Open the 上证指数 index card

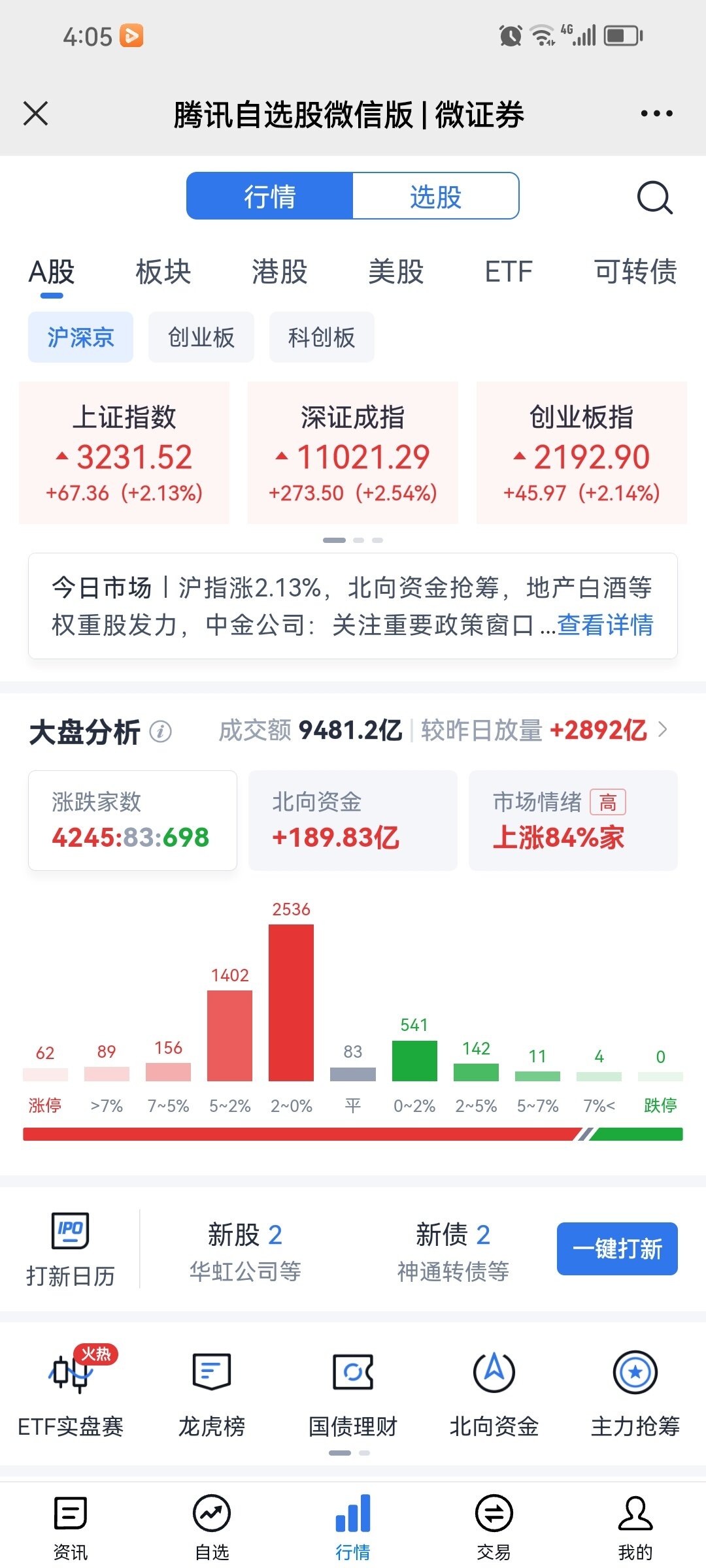point(124,453)
